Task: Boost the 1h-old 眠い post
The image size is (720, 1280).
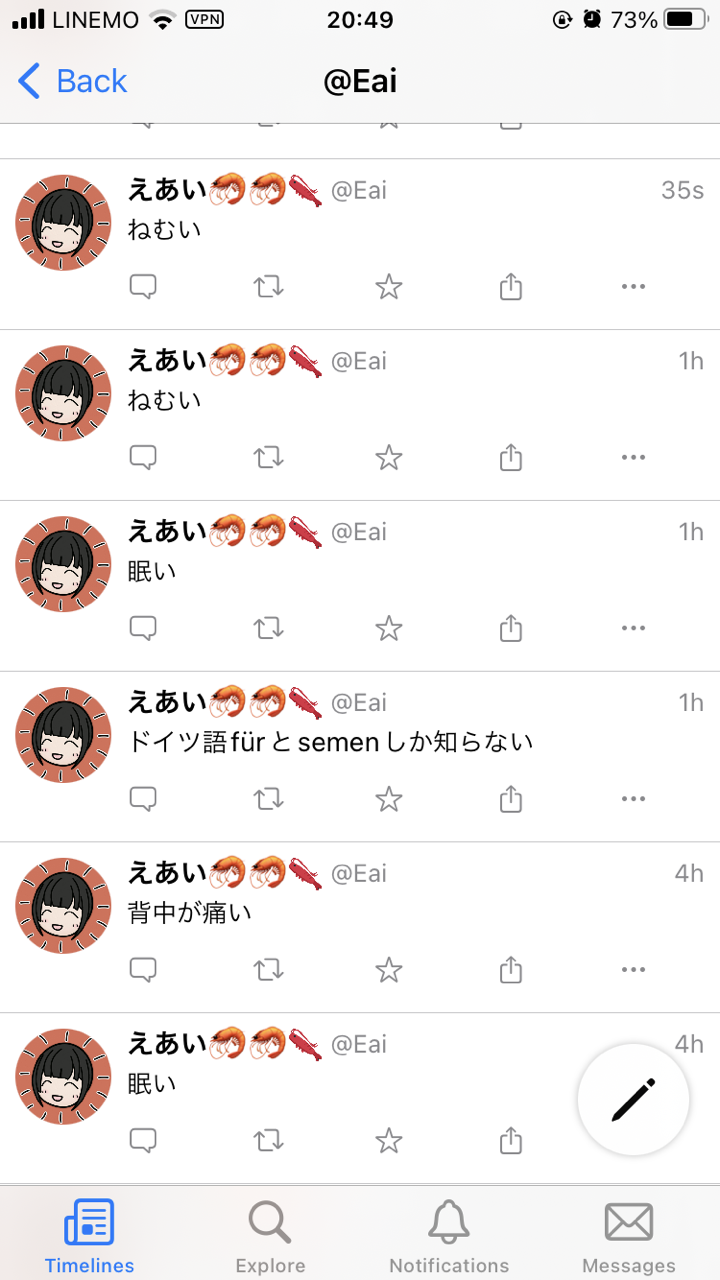Action: pyautogui.click(x=268, y=629)
